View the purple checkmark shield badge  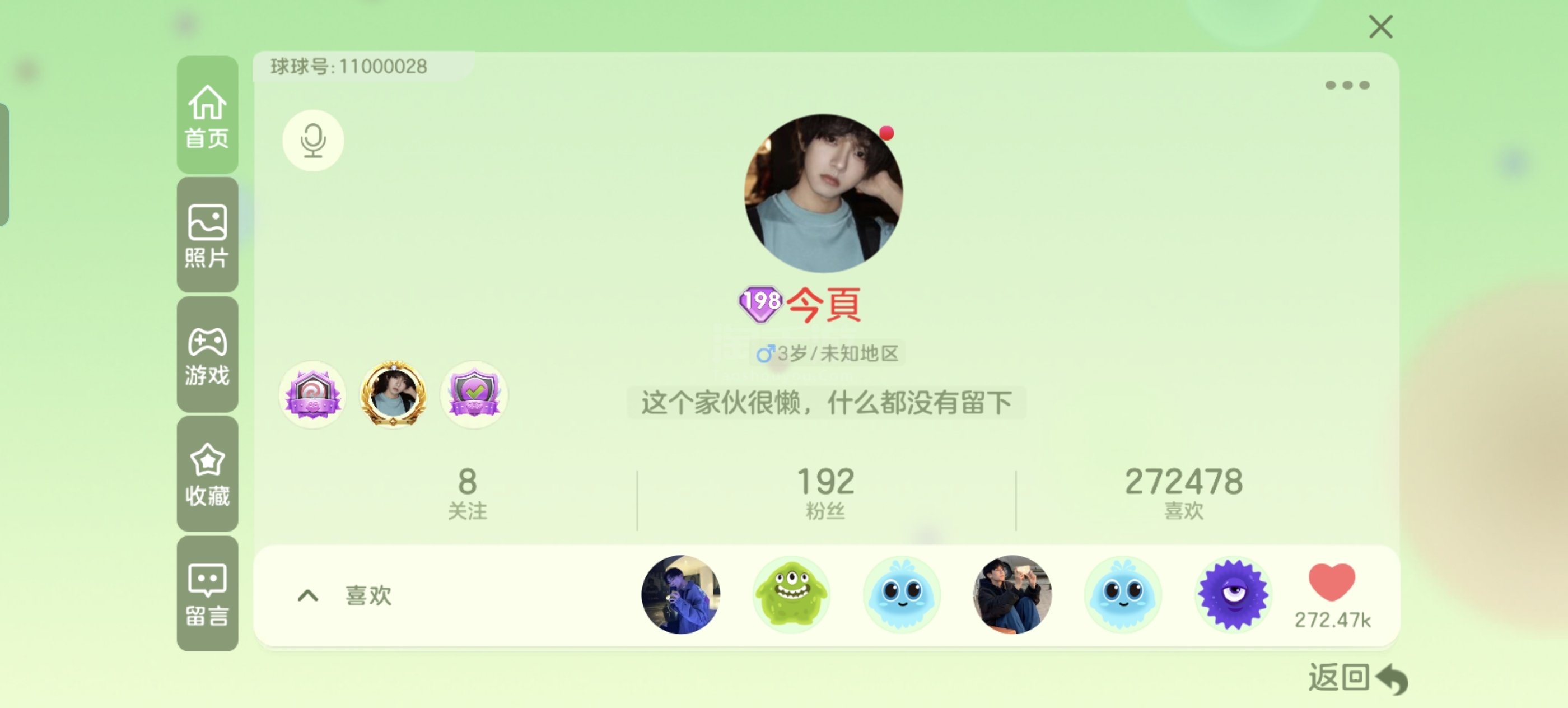click(x=474, y=394)
